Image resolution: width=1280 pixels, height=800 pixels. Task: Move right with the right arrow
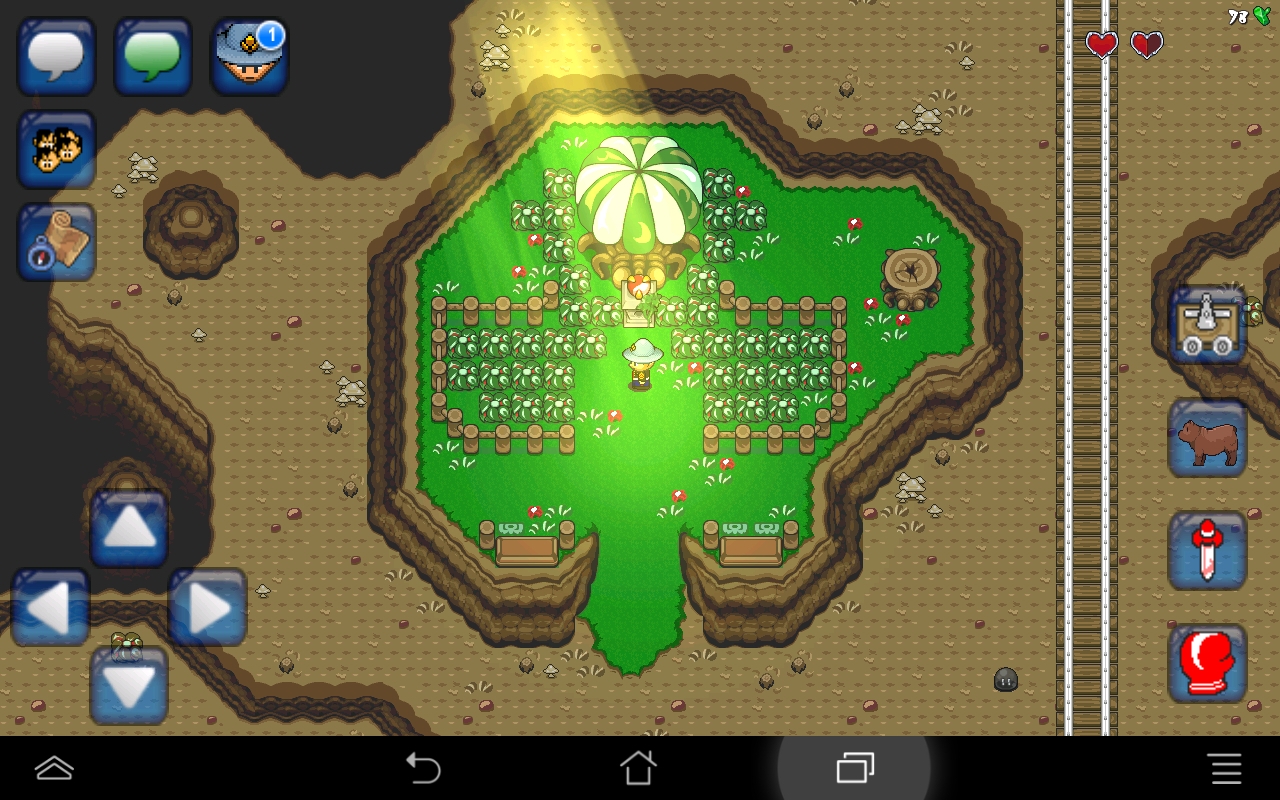click(207, 607)
